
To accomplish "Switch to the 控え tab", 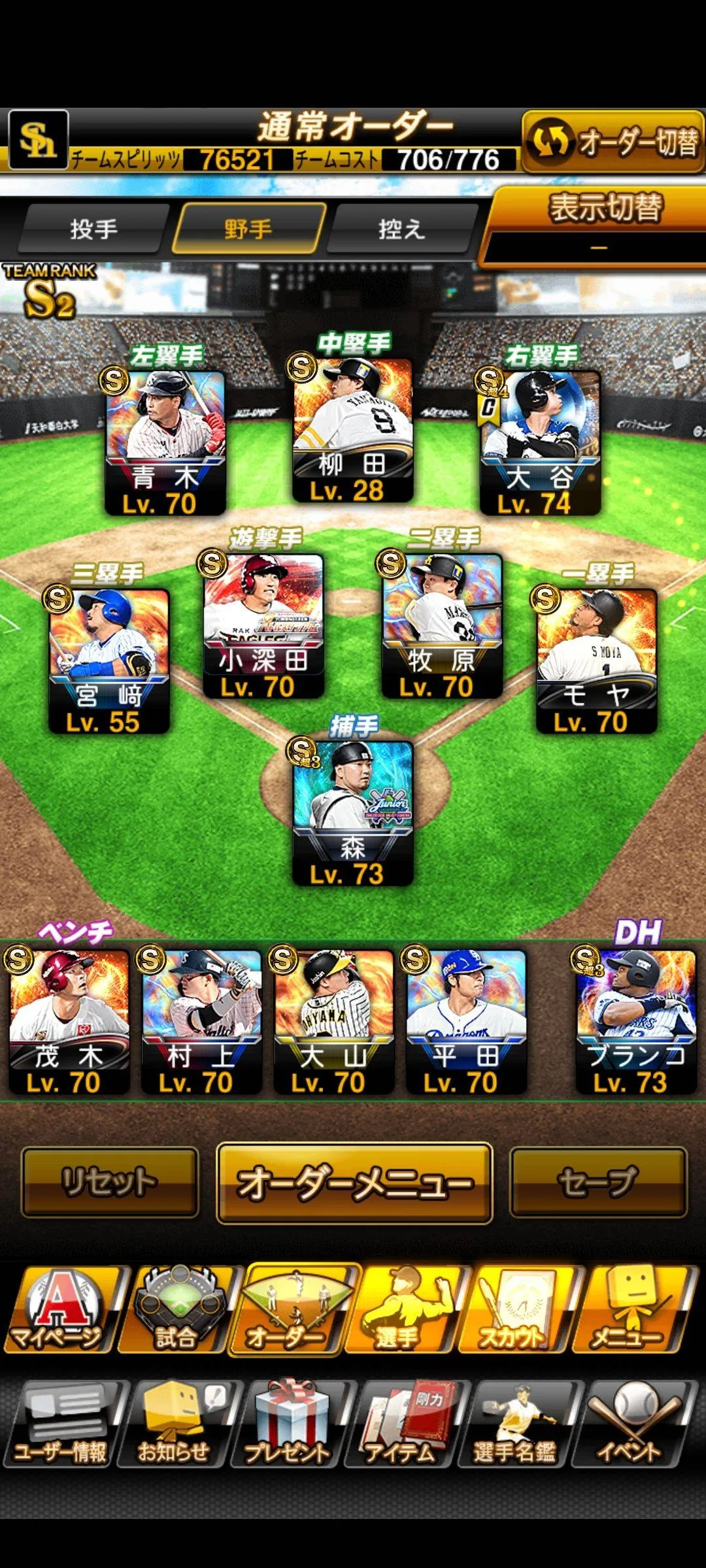I will coord(401,229).
